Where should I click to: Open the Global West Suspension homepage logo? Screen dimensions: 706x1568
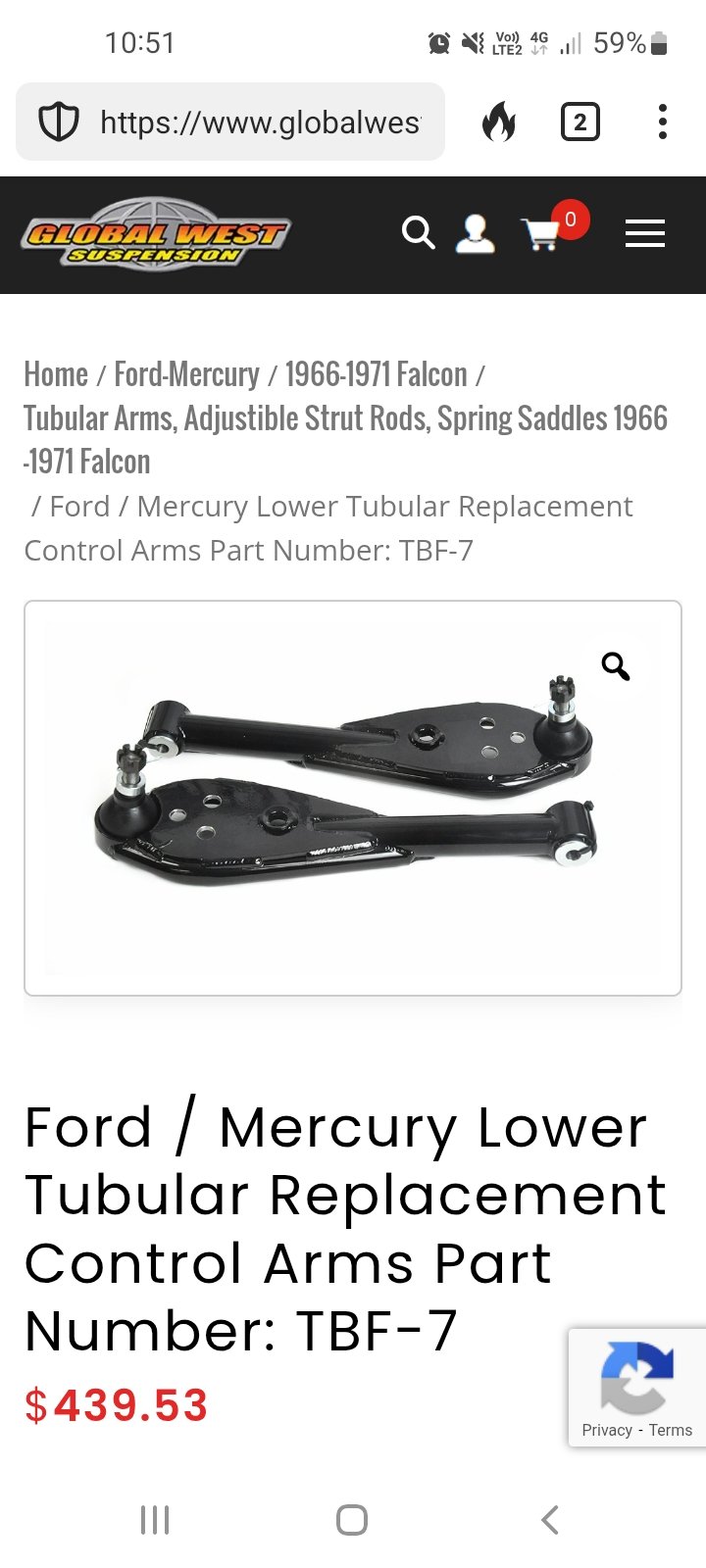(156, 234)
